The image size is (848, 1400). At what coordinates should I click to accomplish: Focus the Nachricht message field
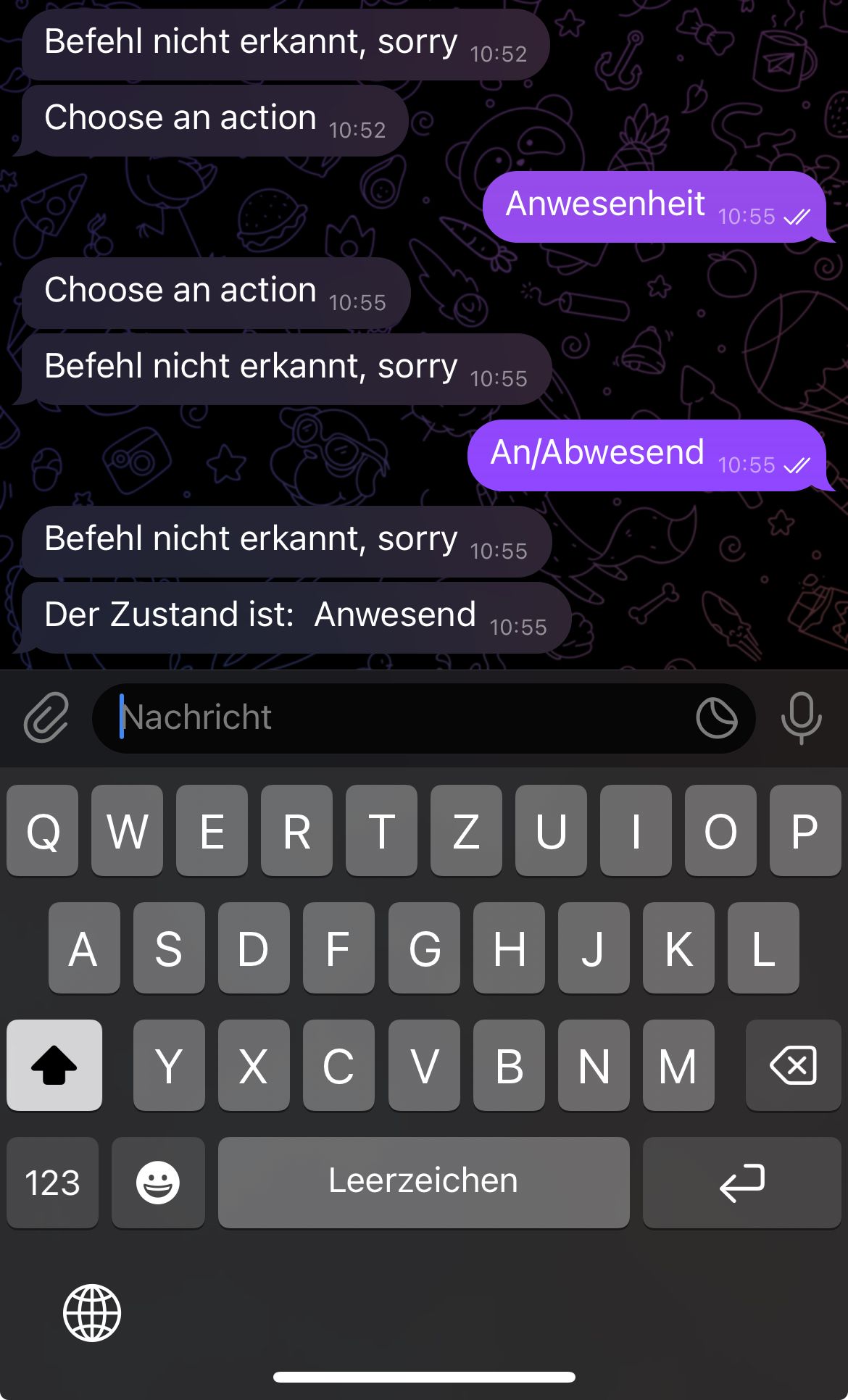391,718
